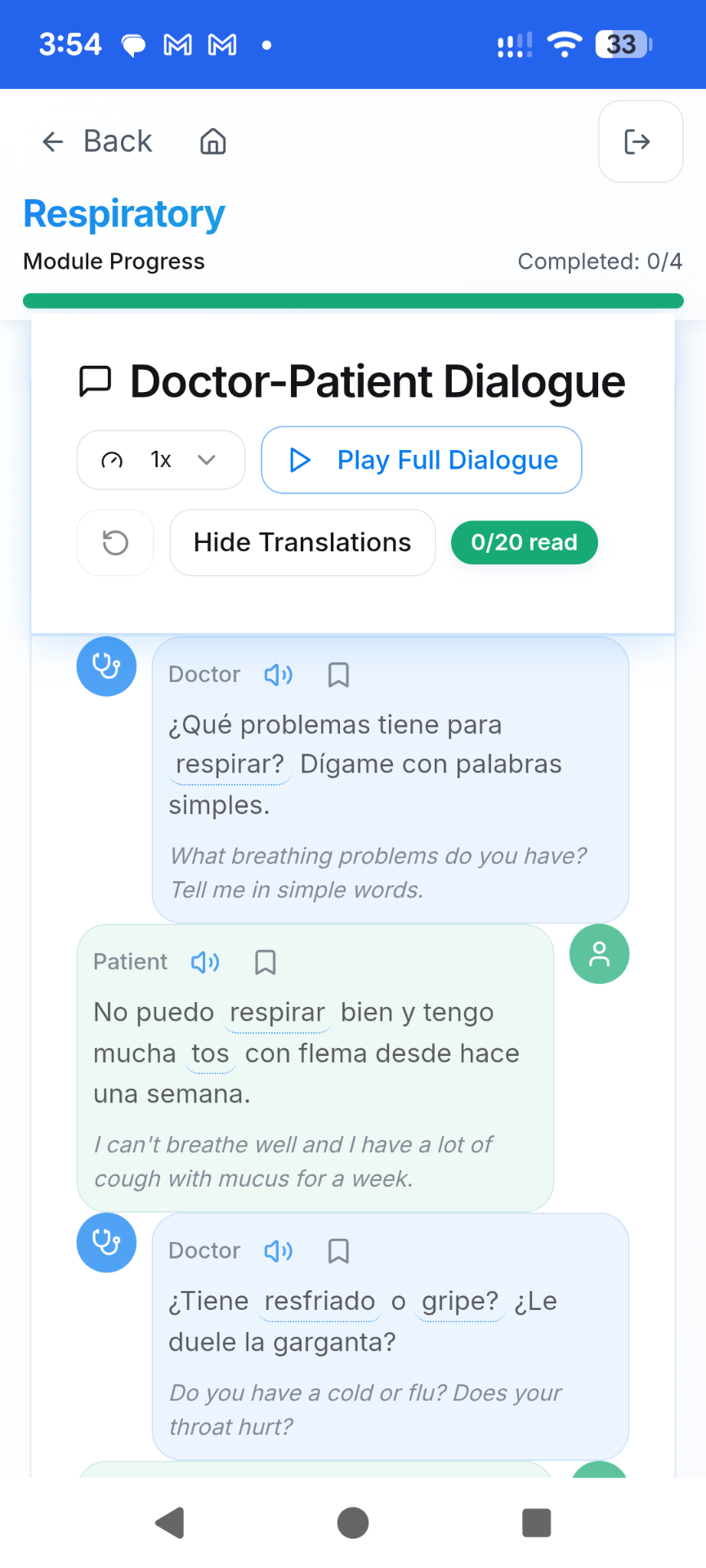This screenshot has width=706, height=1568.
Task: Bookmark the doctor's '¿Qué problemas' line
Action: pyautogui.click(x=338, y=675)
